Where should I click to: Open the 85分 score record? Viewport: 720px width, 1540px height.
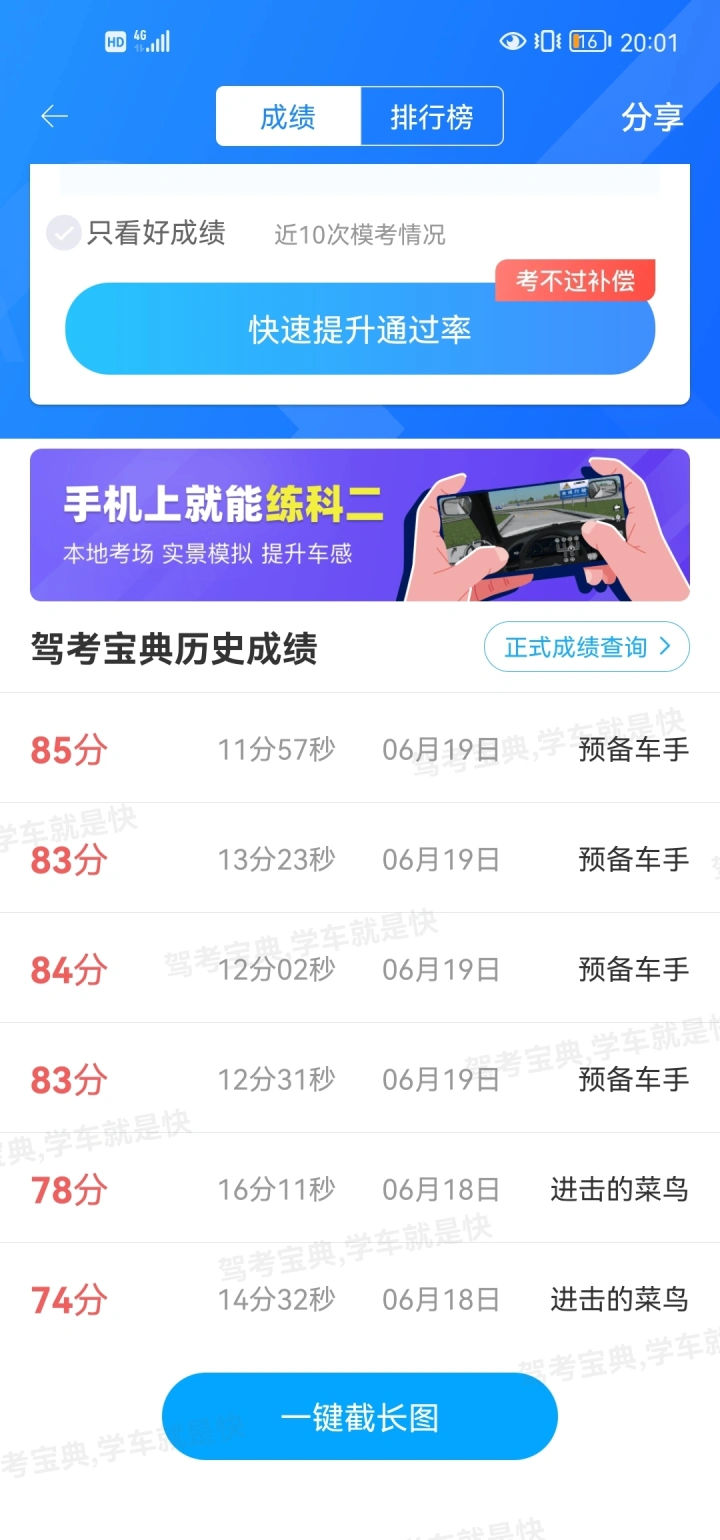point(360,749)
